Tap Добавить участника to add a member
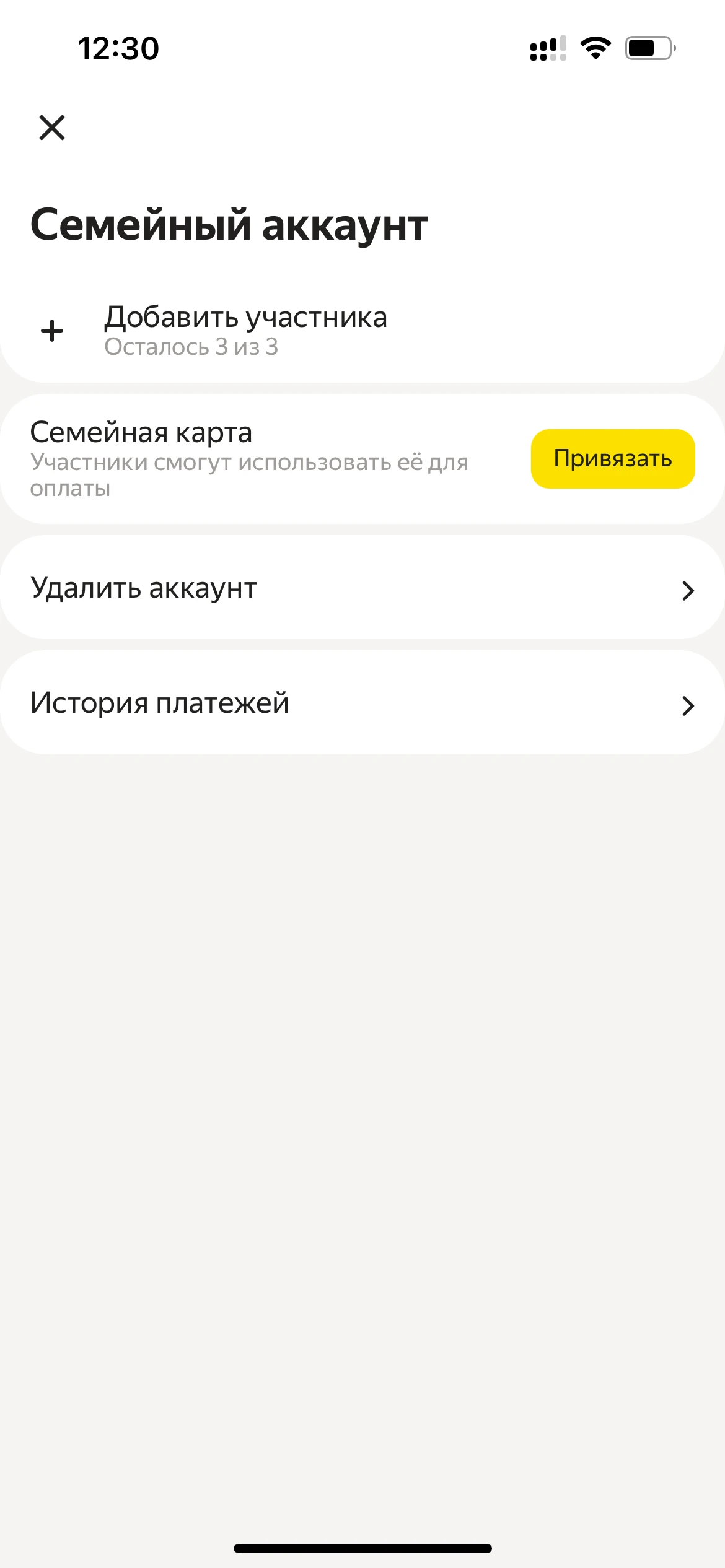This screenshot has width=725, height=1568. (x=245, y=330)
